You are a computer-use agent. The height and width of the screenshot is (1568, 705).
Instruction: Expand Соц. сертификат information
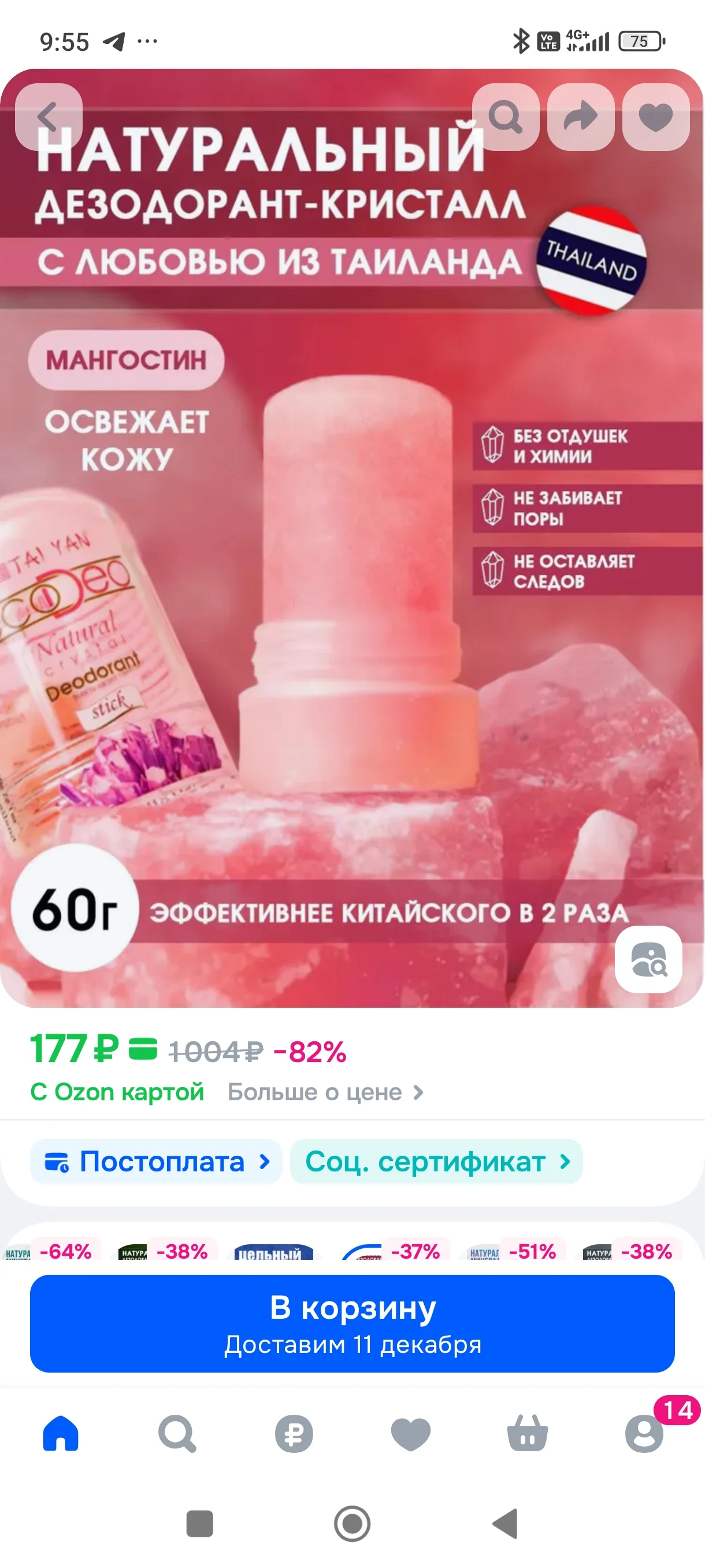point(437,1162)
